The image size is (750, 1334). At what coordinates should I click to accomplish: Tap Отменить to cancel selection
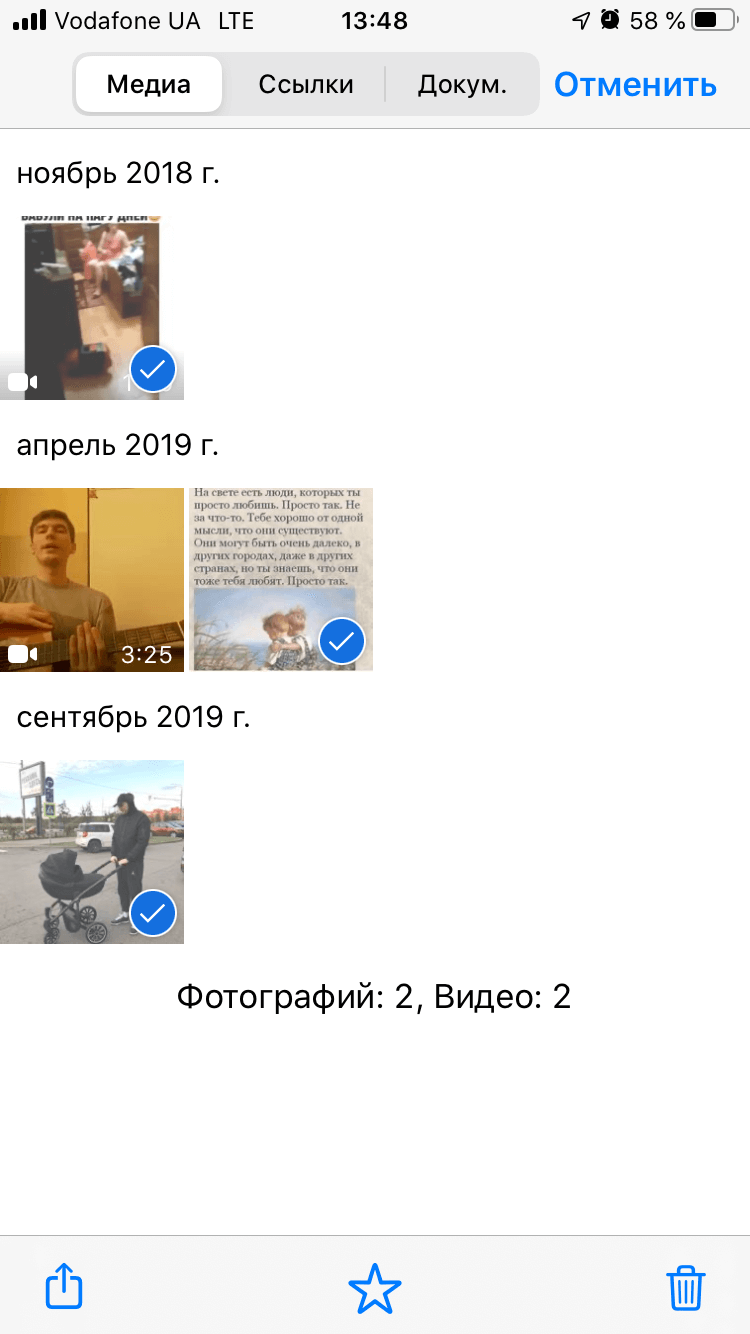(635, 85)
